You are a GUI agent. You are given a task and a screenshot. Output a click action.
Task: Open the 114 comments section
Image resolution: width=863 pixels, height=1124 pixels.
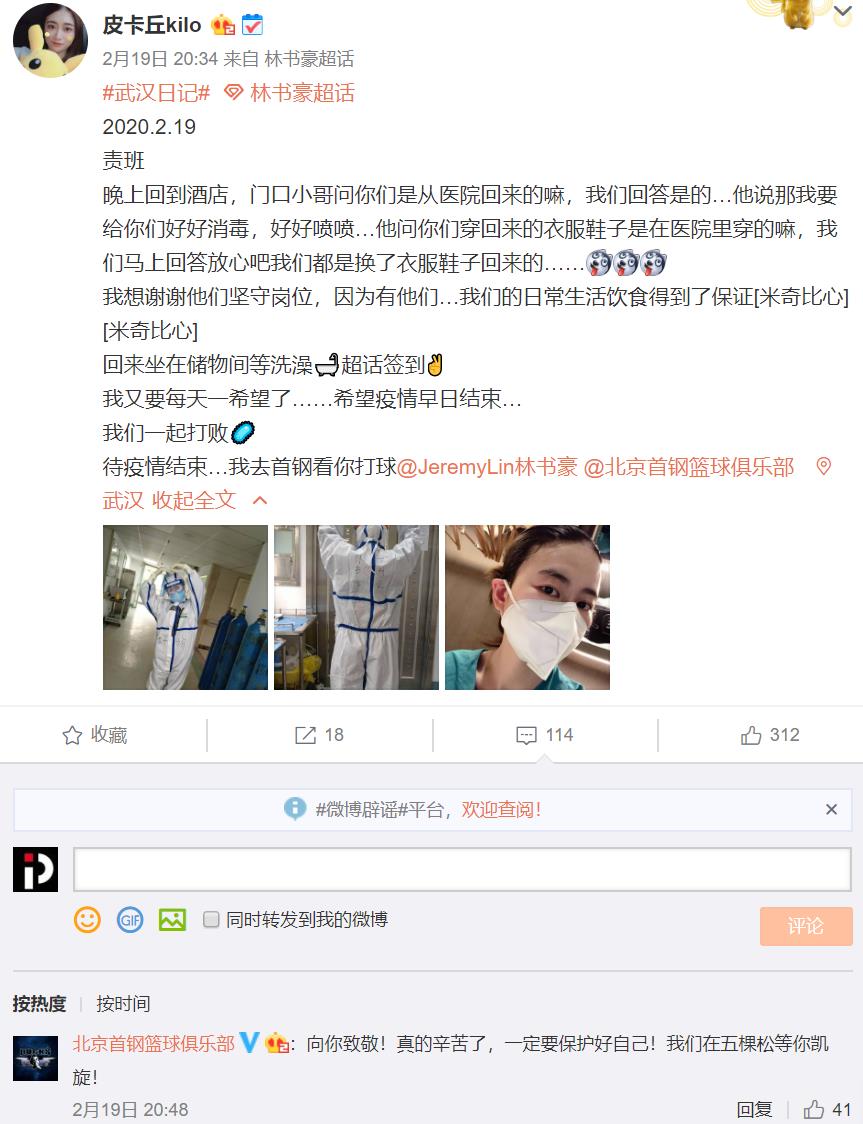[545, 735]
